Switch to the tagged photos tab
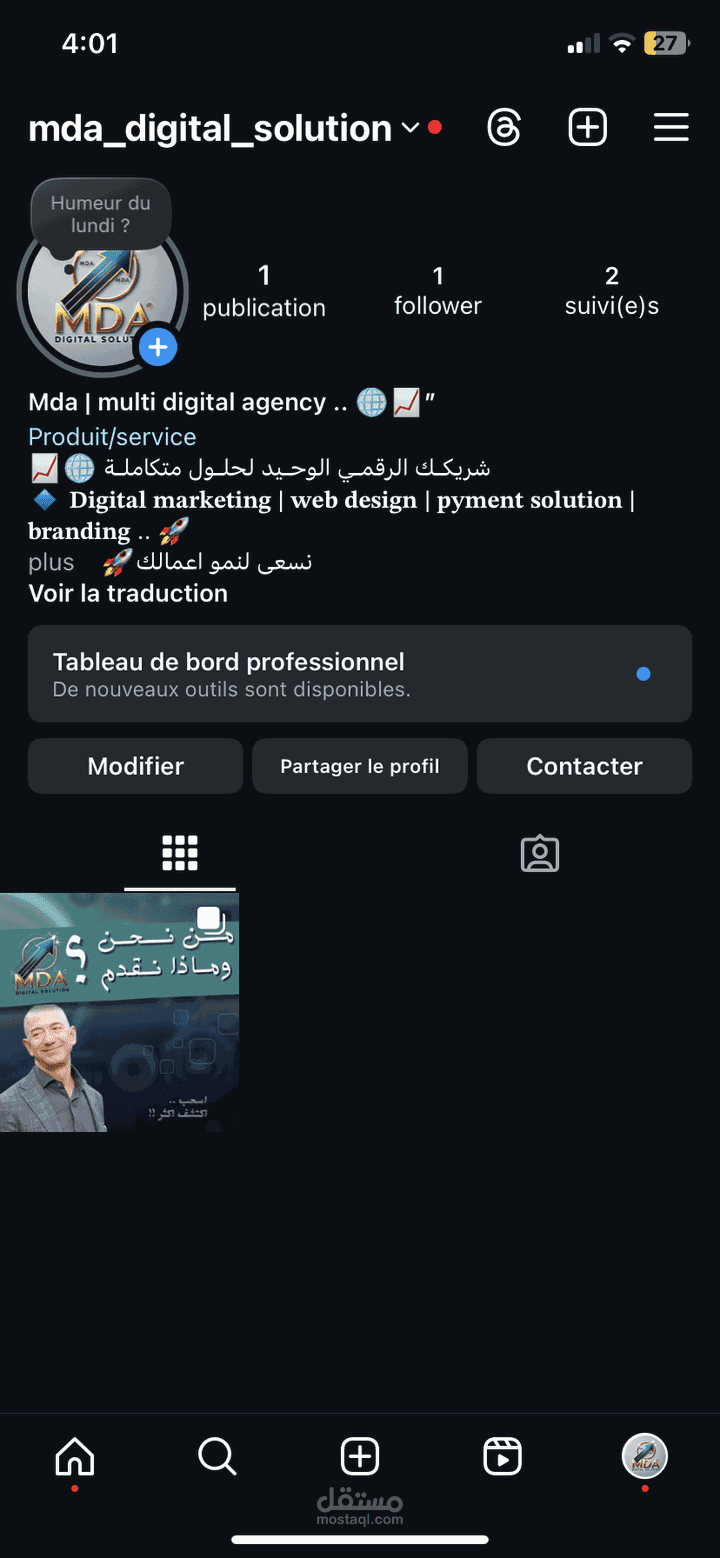This screenshot has height=1558, width=720. [x=540, y=853]
